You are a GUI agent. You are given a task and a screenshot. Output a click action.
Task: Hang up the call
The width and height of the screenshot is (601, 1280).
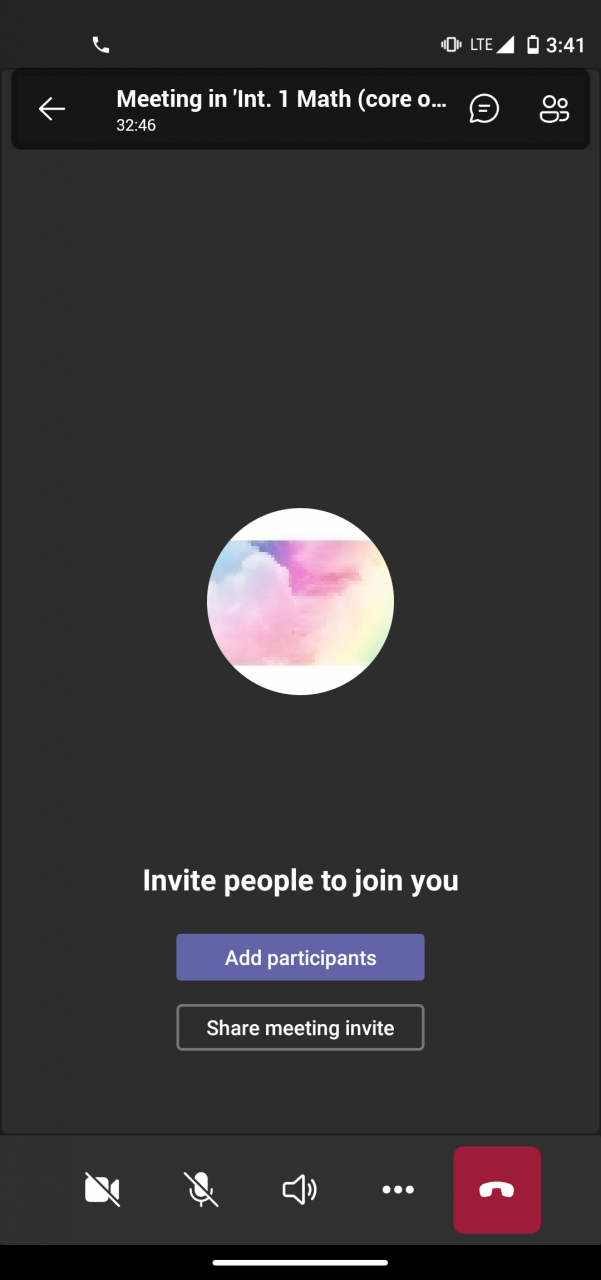[497, 1189]
